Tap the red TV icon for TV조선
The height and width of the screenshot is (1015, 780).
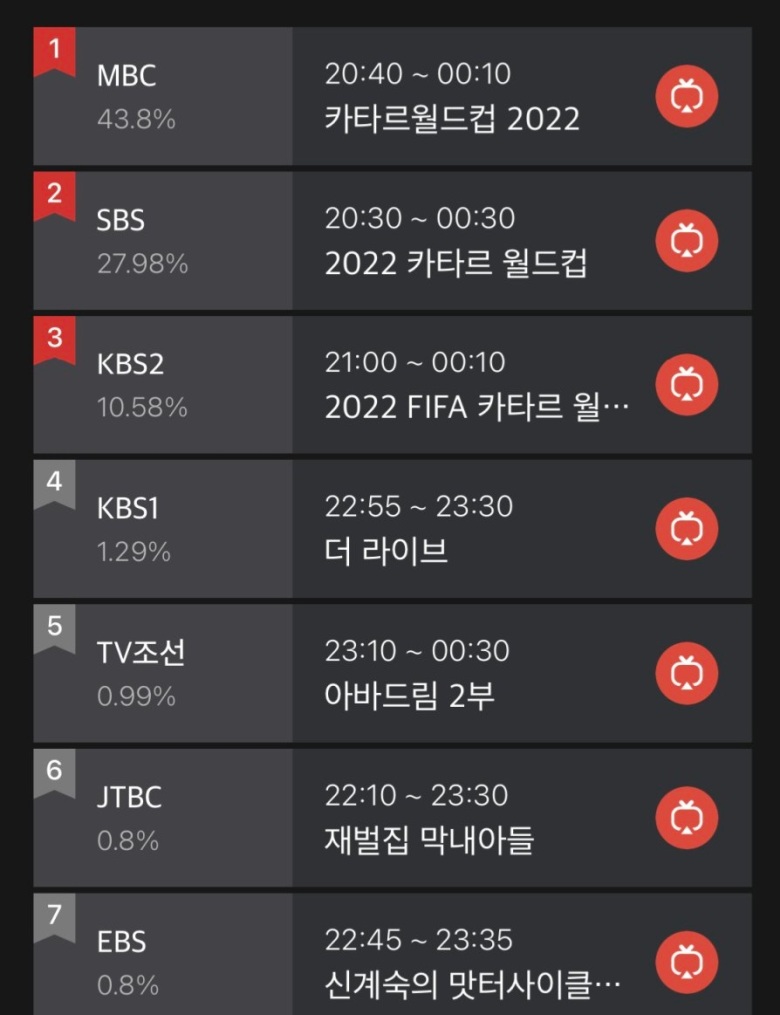686,673
